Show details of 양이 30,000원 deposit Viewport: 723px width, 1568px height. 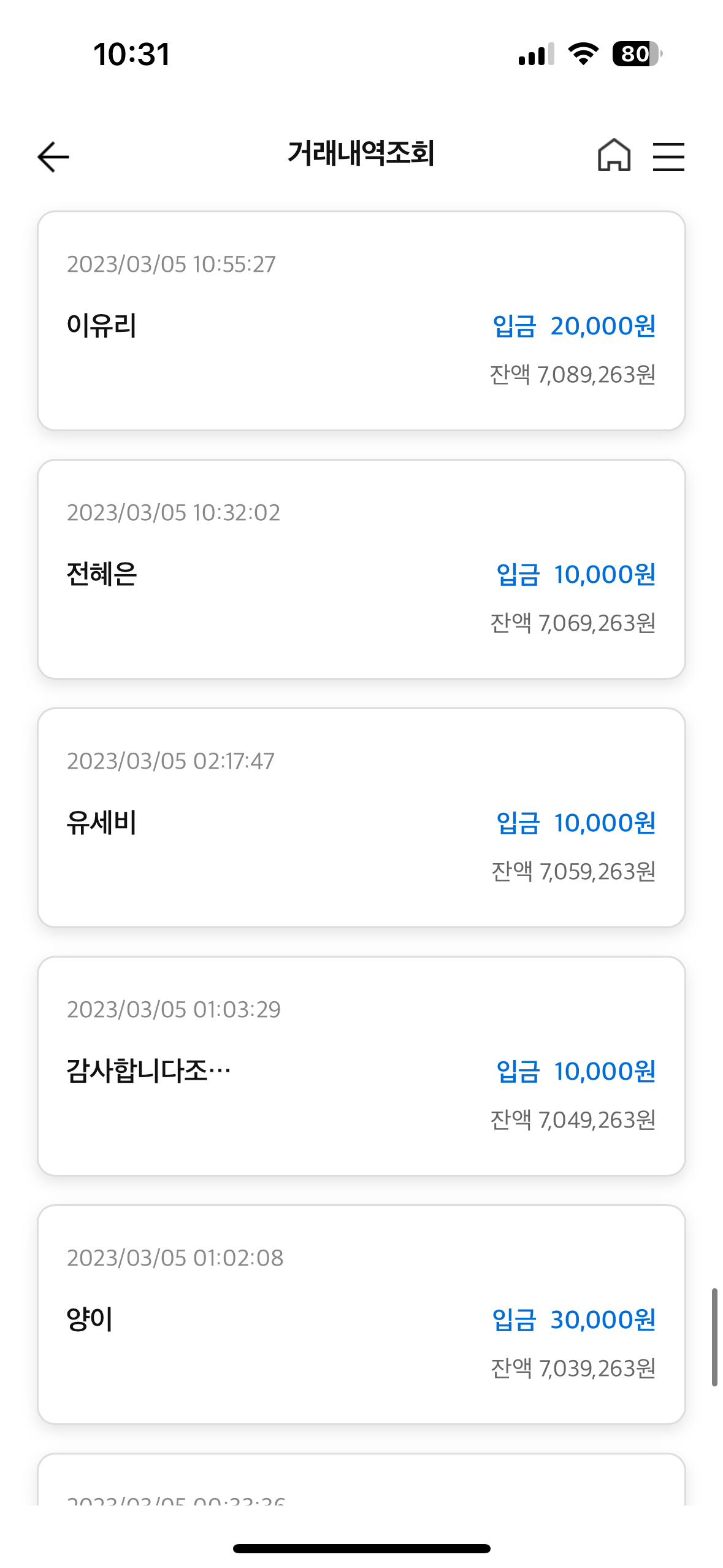pyautogui.click(x=361, y=1315)
